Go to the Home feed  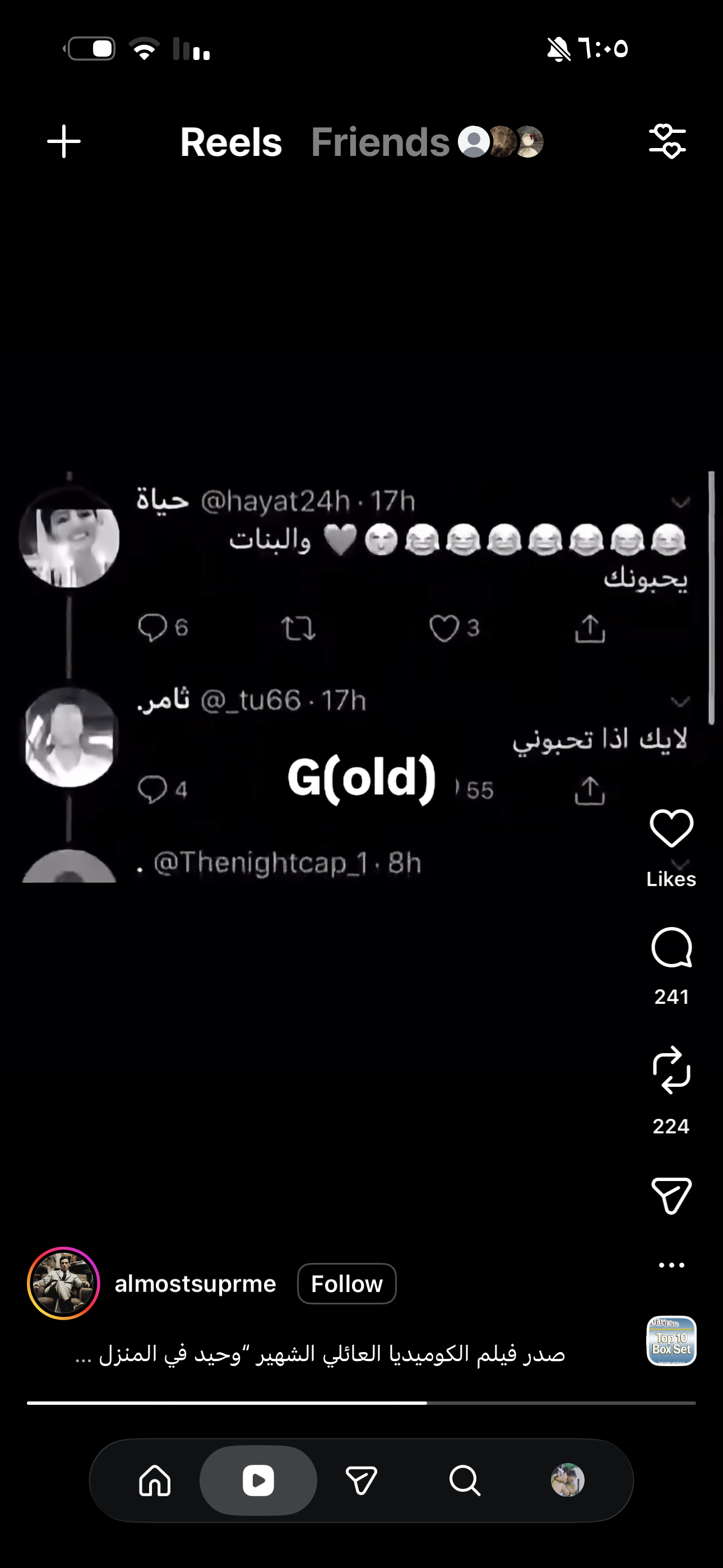155,1481
